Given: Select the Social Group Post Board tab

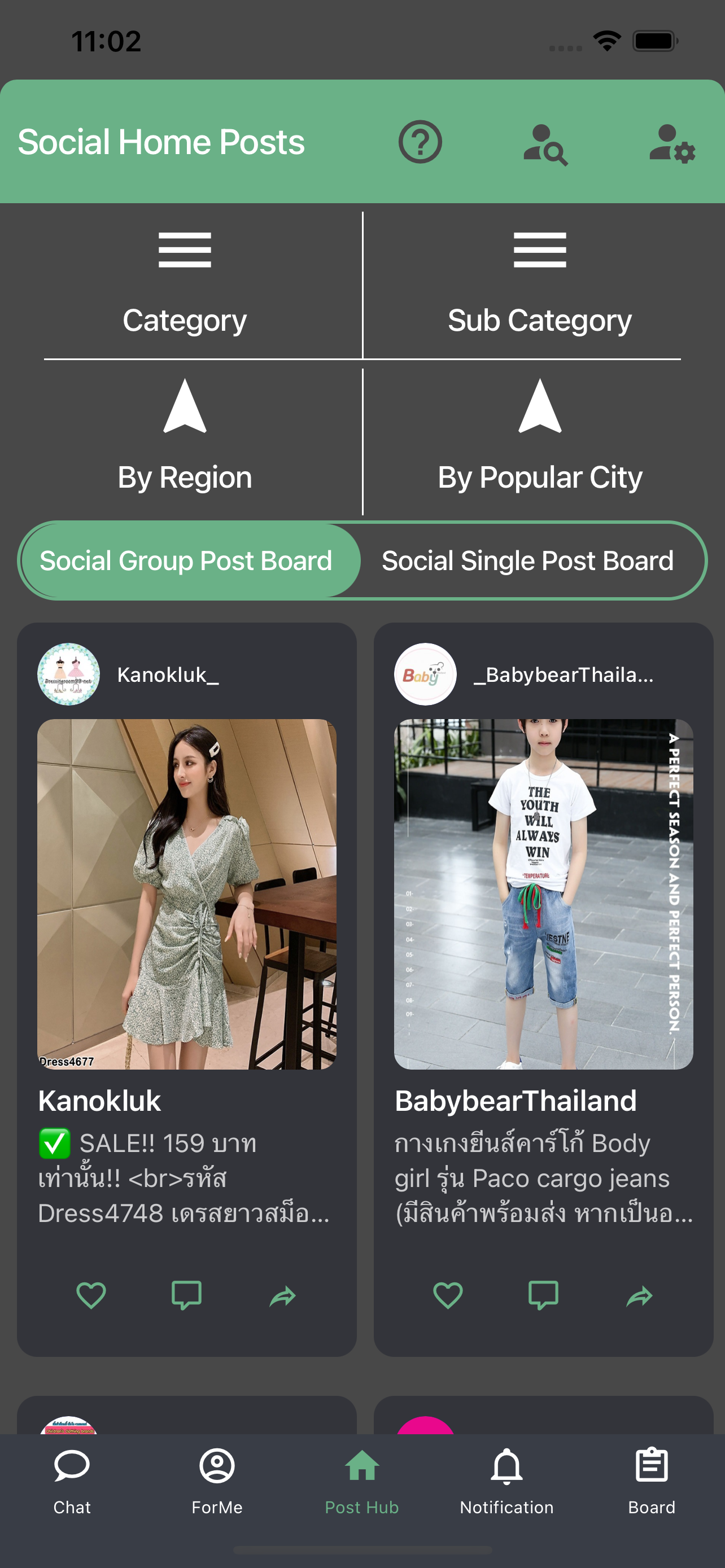Looking at the screenshot, I should (x=186, y=560).
